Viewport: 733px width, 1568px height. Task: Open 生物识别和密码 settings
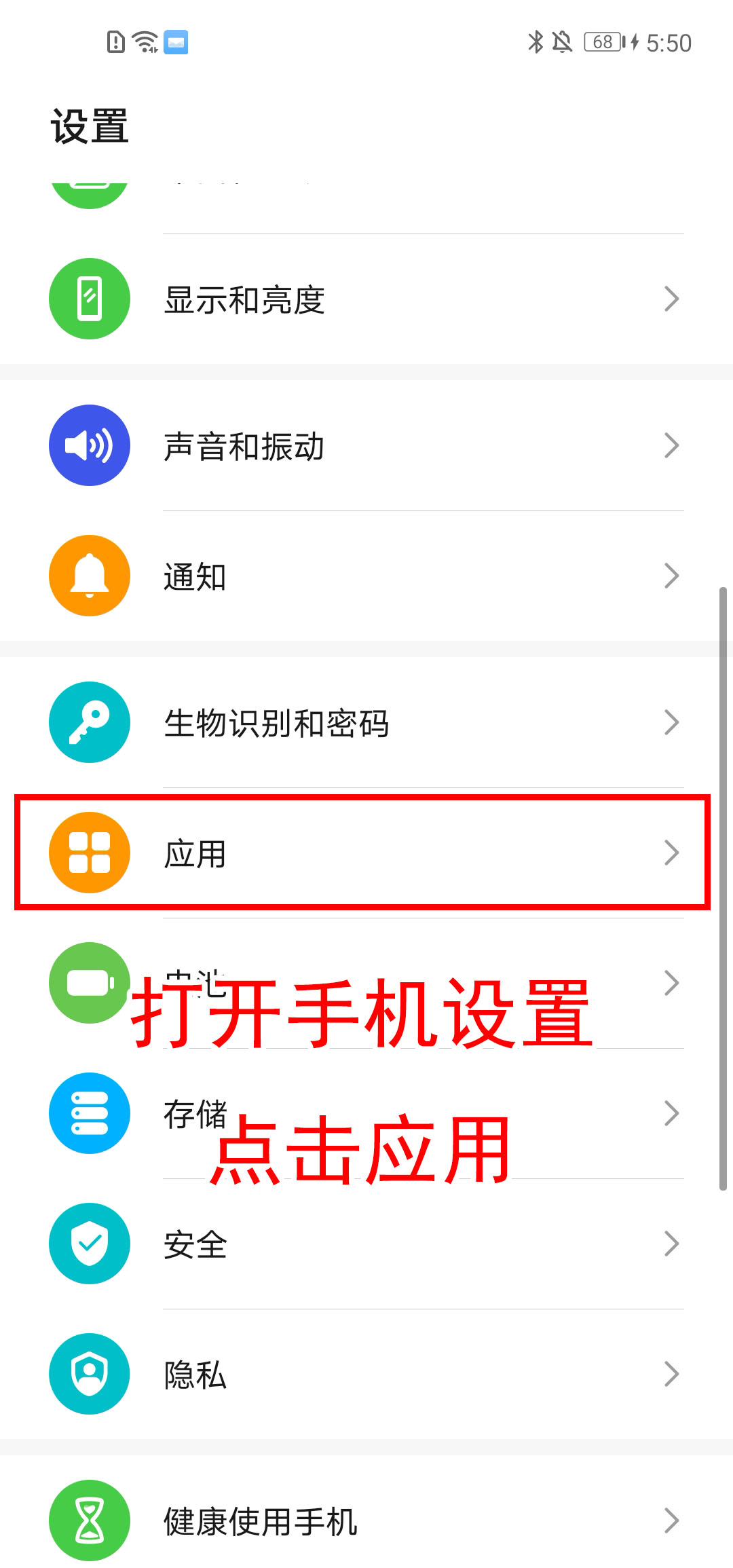(x=366, y=723)
